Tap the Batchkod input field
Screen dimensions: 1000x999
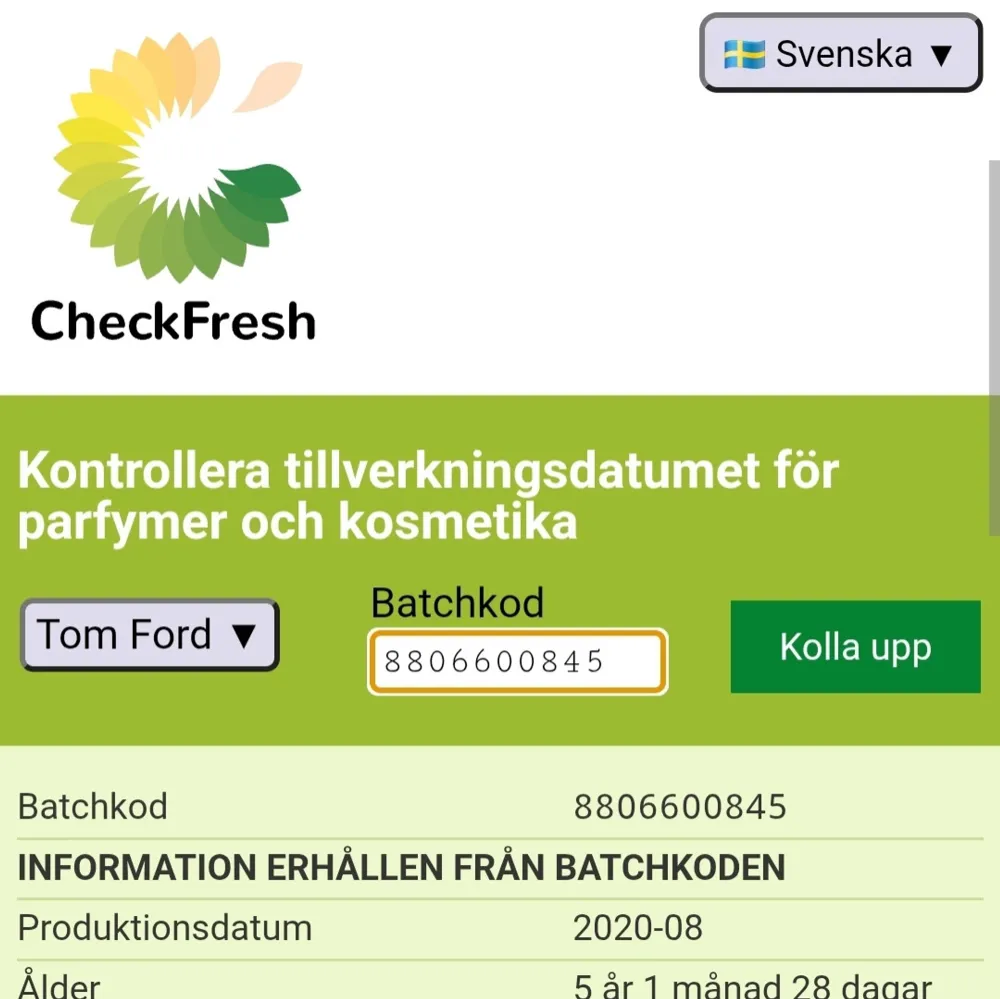(x=517, y=662)
